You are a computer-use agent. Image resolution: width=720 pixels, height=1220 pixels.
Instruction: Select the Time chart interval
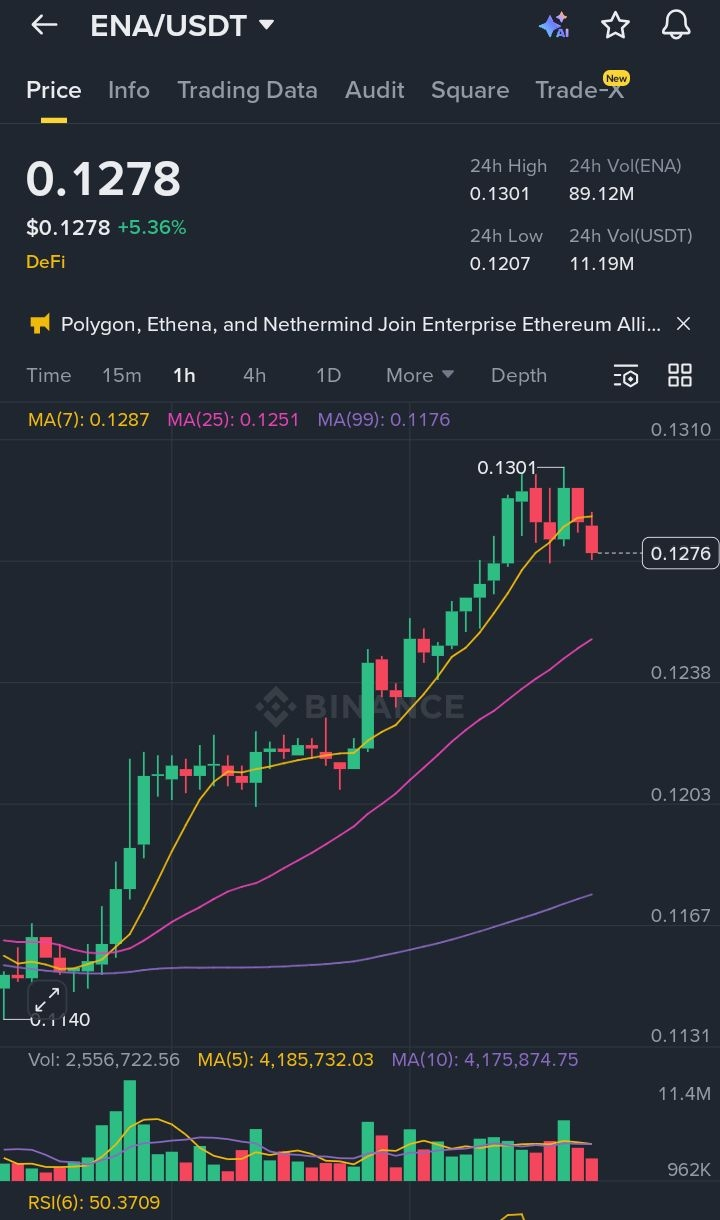click(49, 375)
